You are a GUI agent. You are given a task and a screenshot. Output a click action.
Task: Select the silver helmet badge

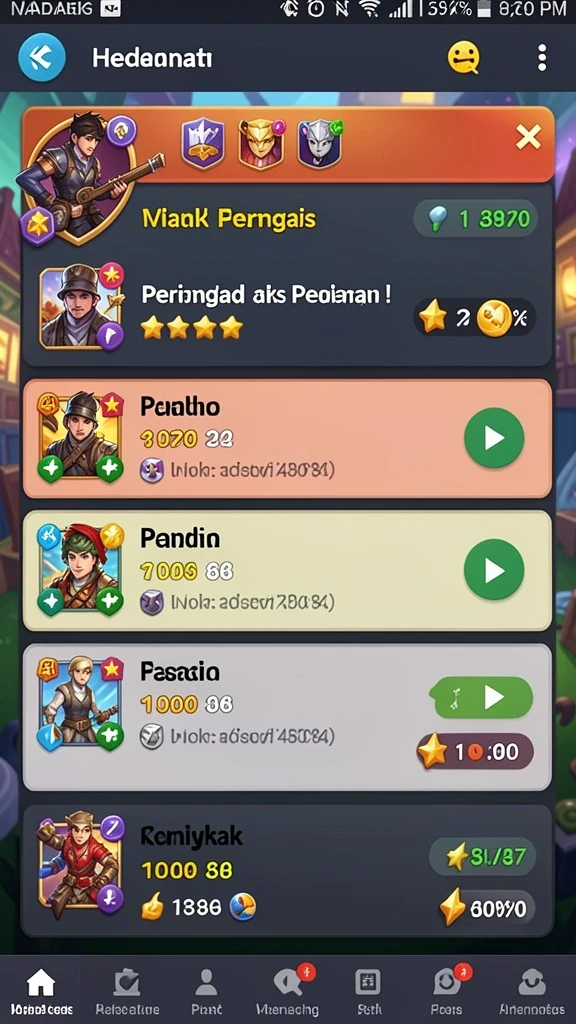[320, 143]
